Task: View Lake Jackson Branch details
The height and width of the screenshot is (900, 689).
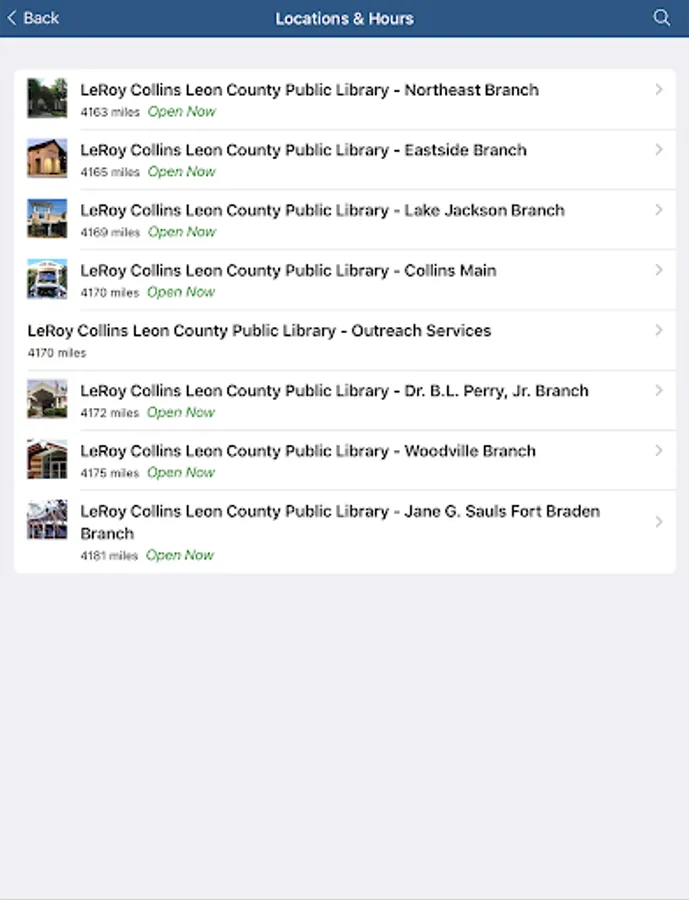Action: click(x=344, y=220)
